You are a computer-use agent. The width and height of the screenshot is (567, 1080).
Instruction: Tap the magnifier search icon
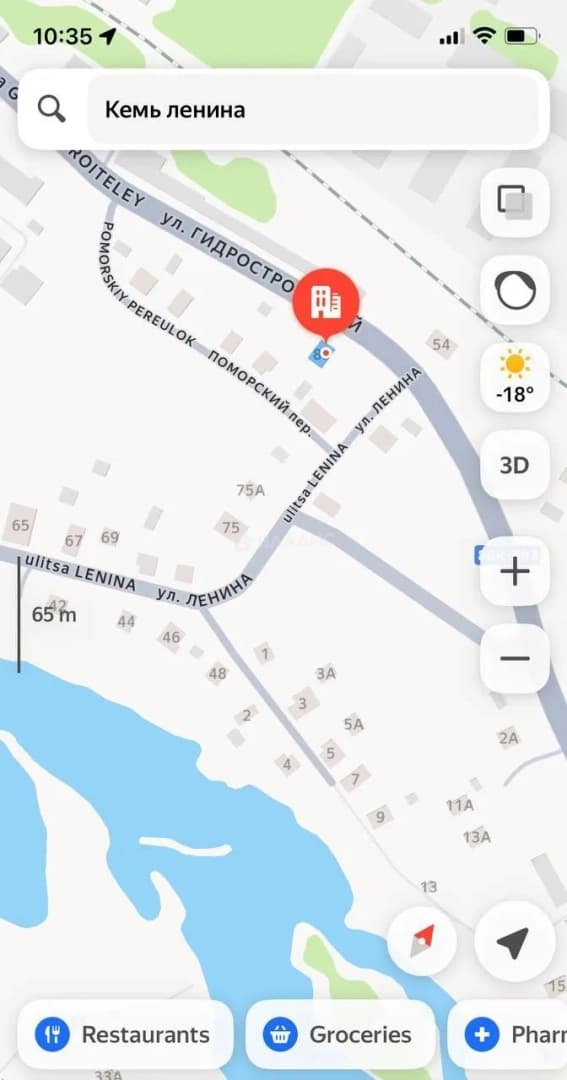[52, 110]
